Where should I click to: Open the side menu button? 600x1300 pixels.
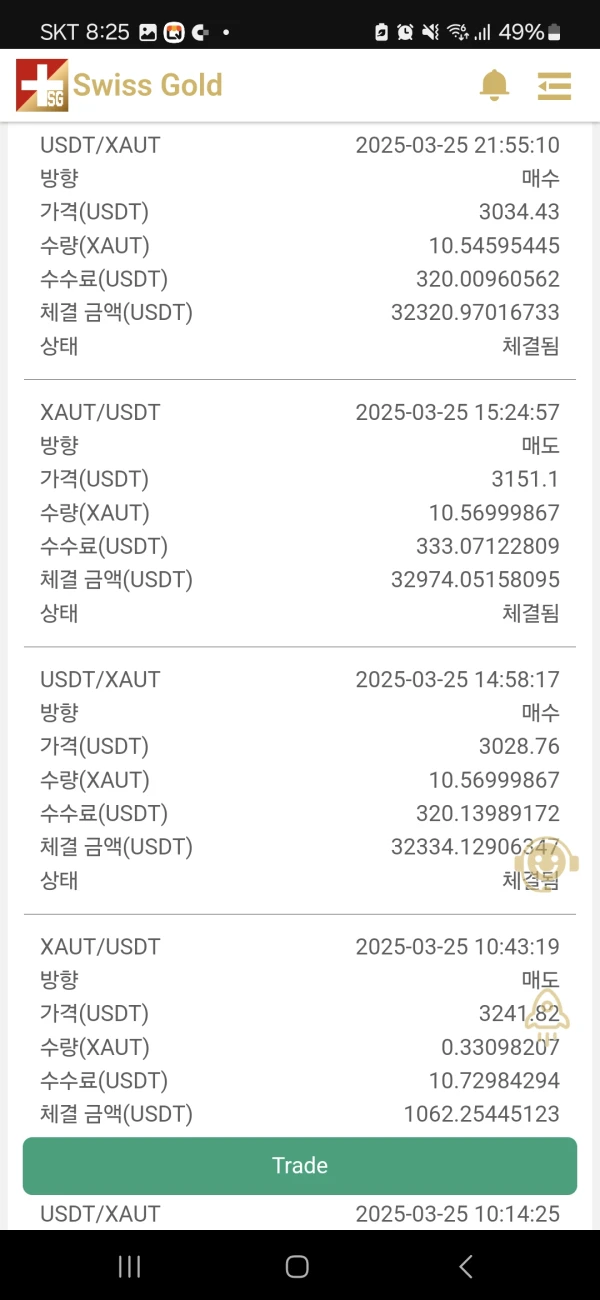coord(554,85)
